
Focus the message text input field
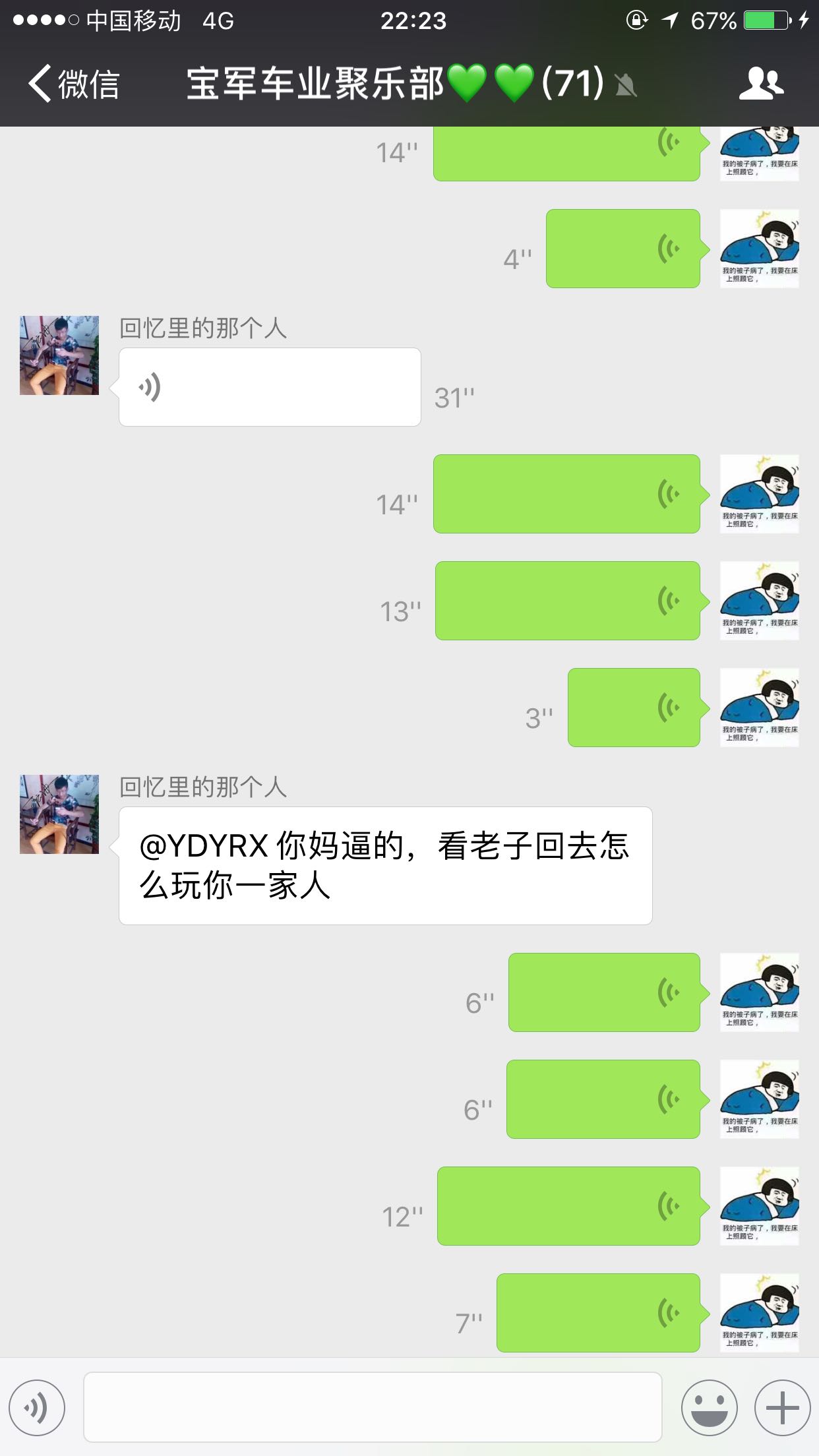(373, 1407)
